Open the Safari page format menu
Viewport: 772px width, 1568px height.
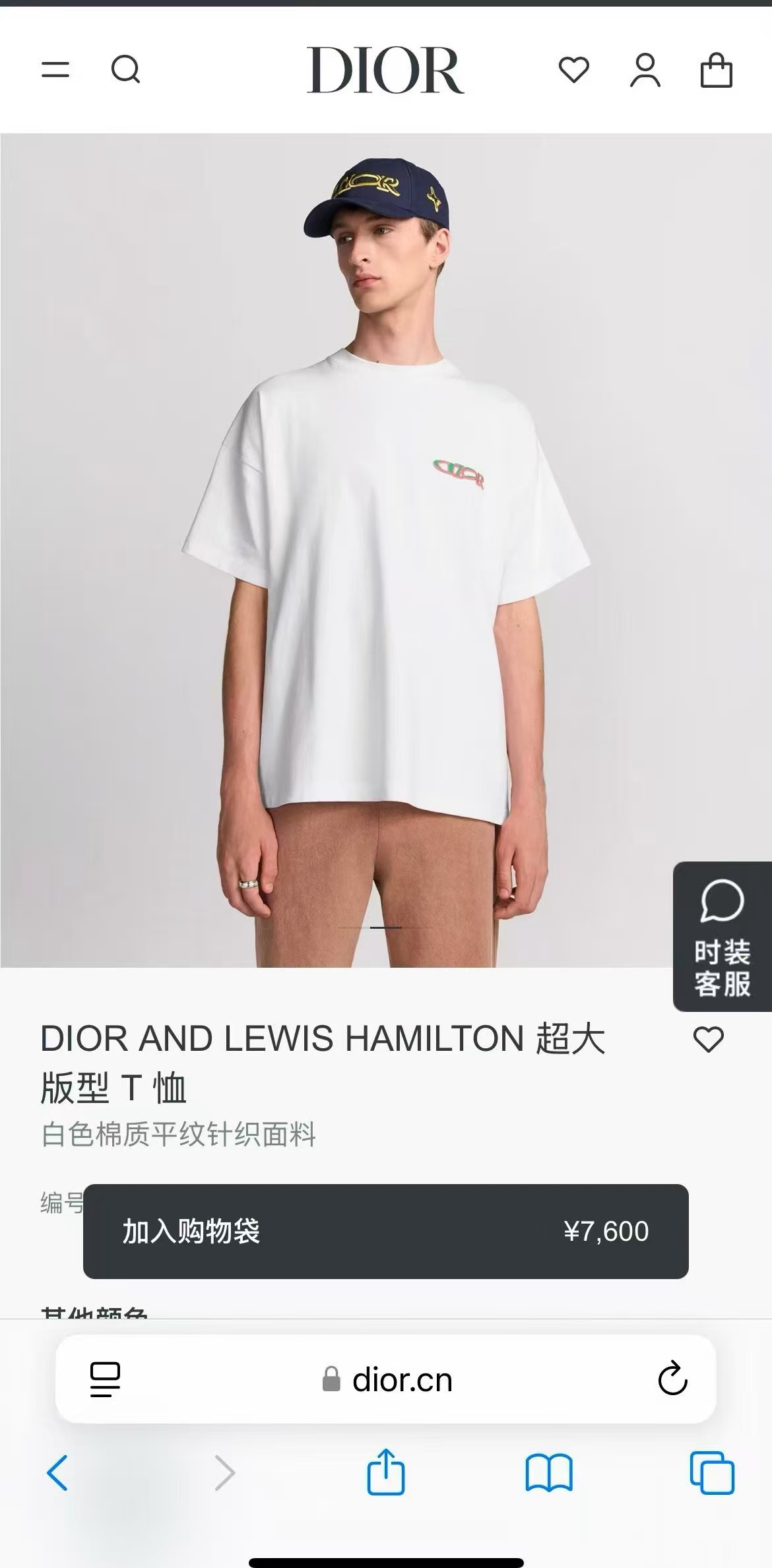coord(105,1379)
